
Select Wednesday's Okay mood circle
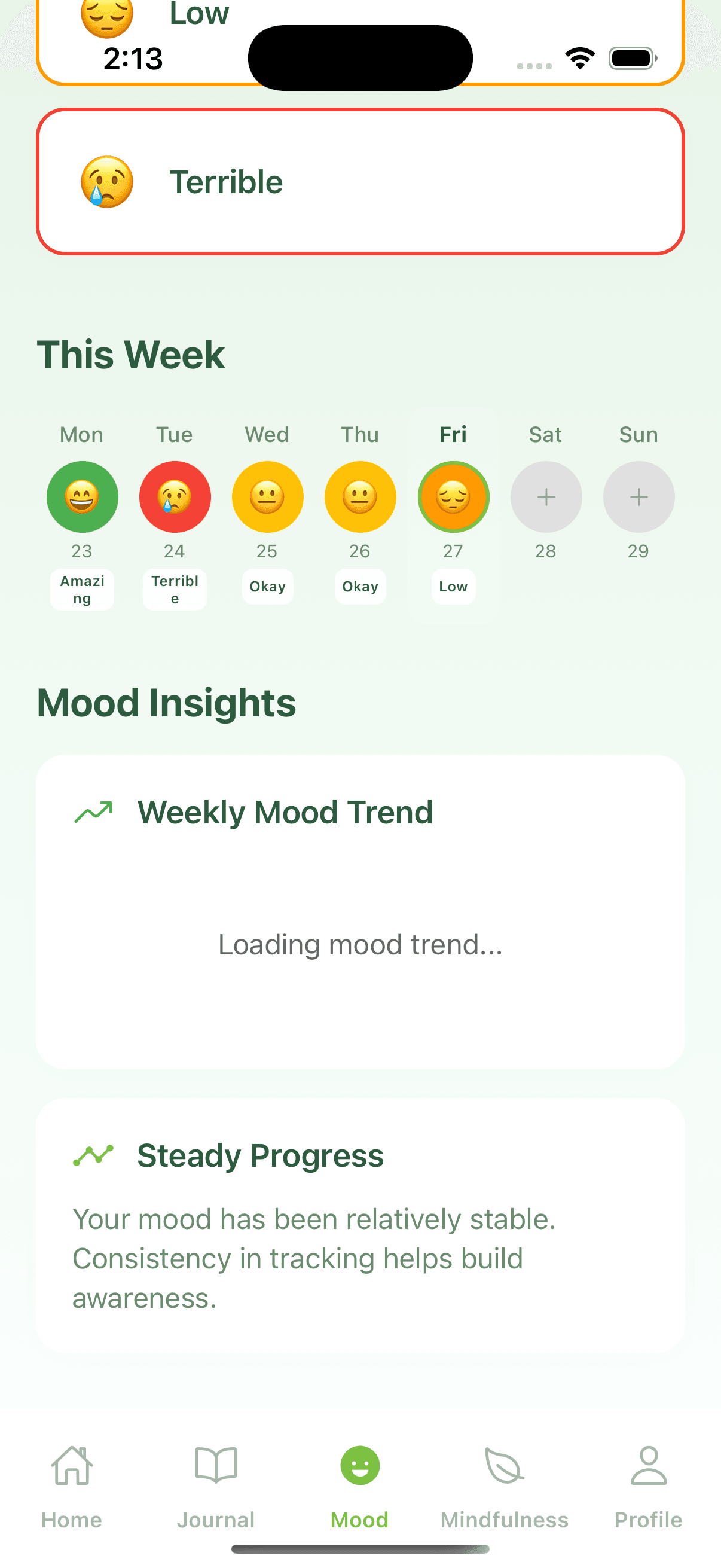267,497
